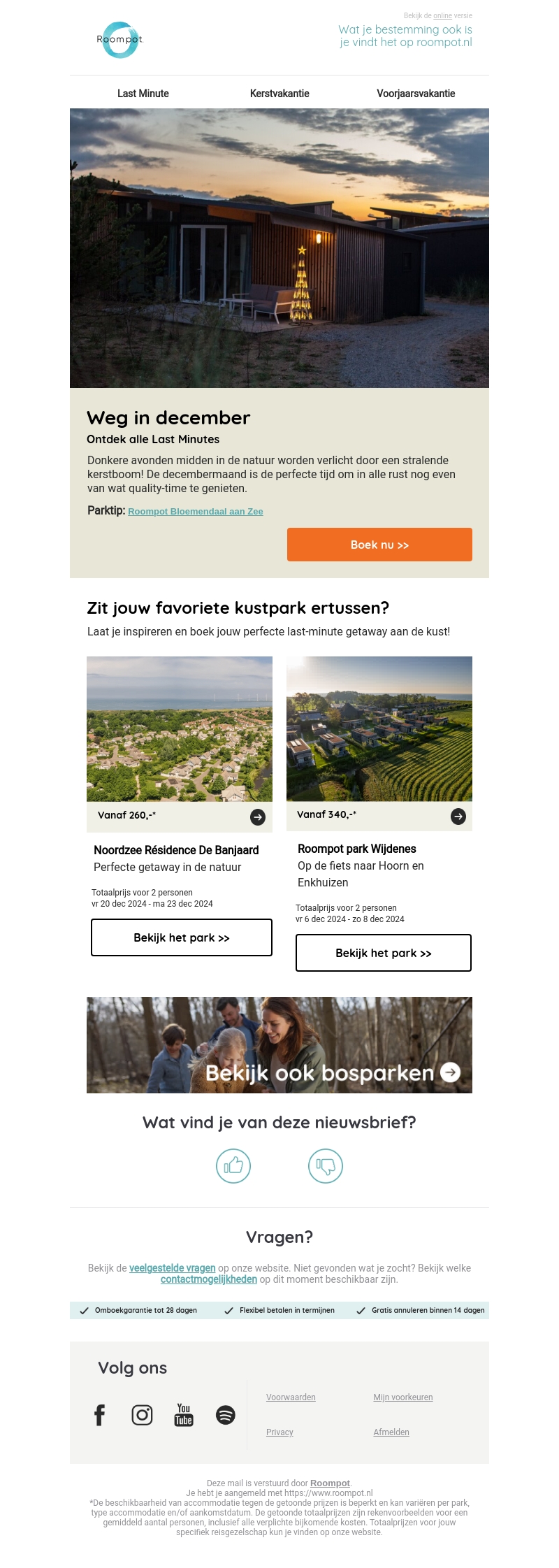Open the veelgestelde vragen link
The width and height of the screenshot is (559, 1568).
pos(172,1268)
